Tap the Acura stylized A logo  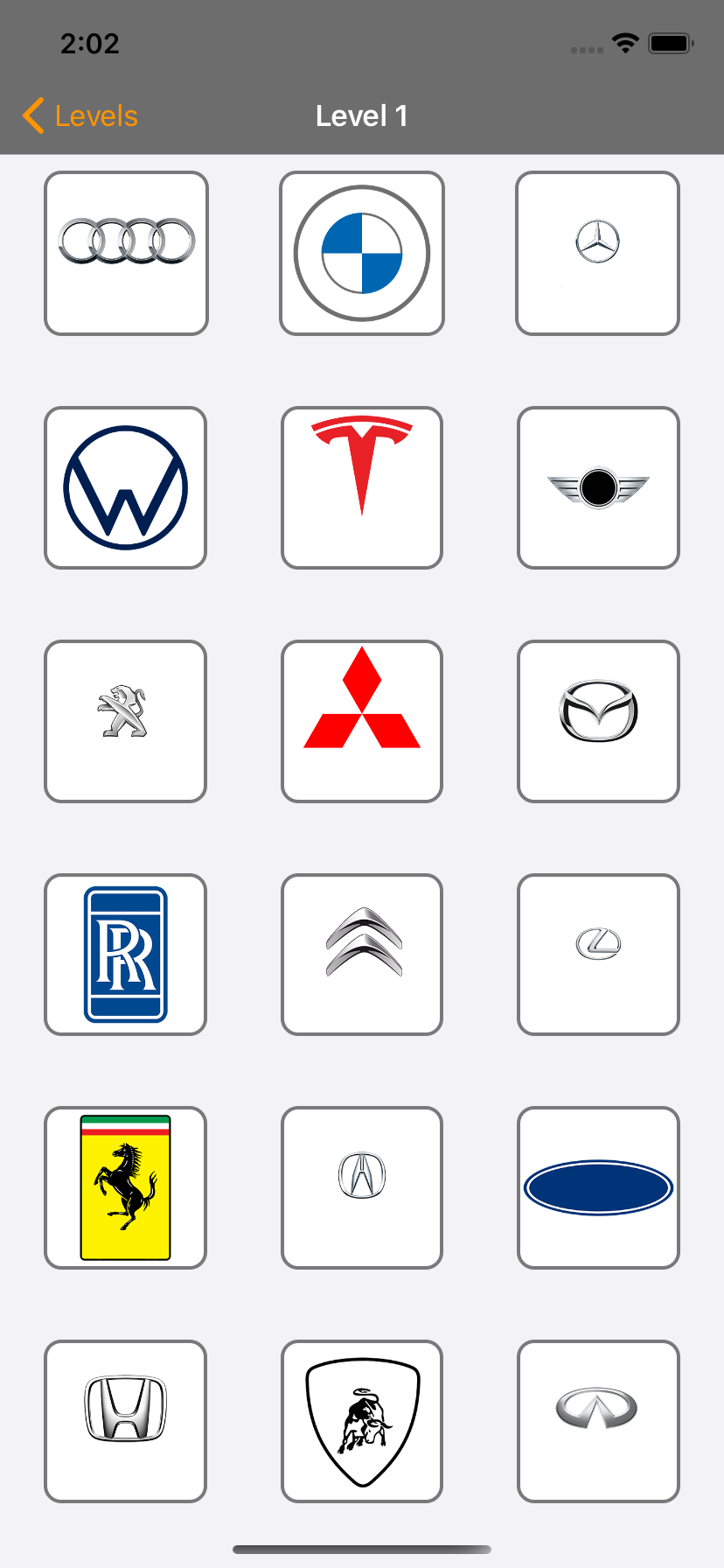click(361, 1187)
